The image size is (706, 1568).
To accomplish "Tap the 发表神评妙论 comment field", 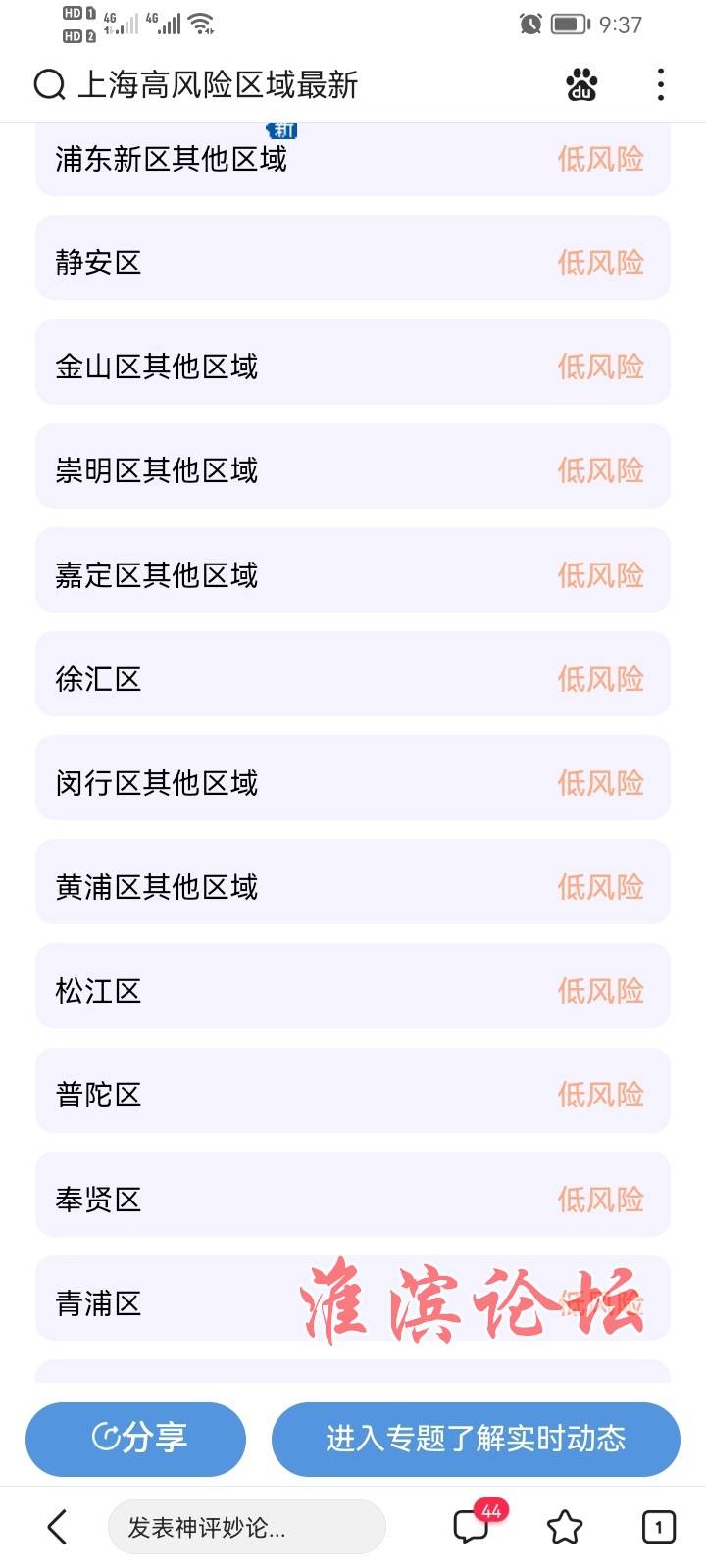I will 246,1527.
